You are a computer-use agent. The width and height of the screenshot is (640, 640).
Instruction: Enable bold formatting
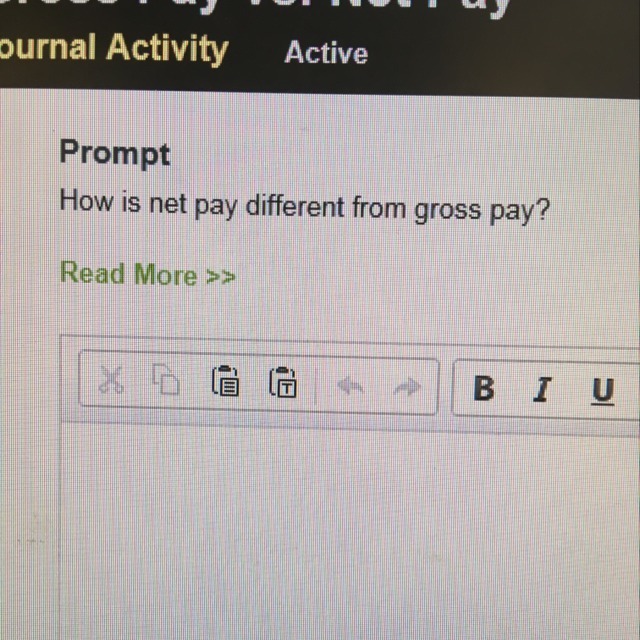click(x=484, y=388)
